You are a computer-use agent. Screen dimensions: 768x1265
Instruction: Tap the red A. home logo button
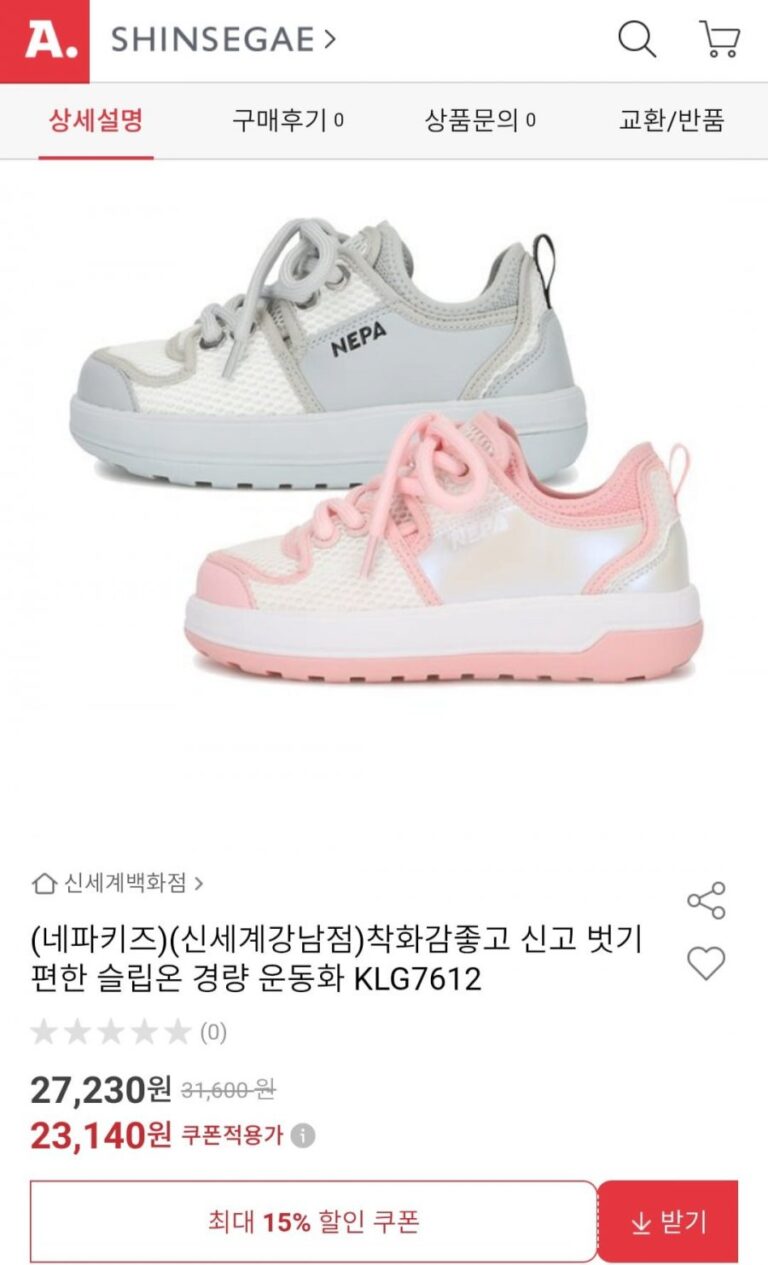tap(45, 41)
